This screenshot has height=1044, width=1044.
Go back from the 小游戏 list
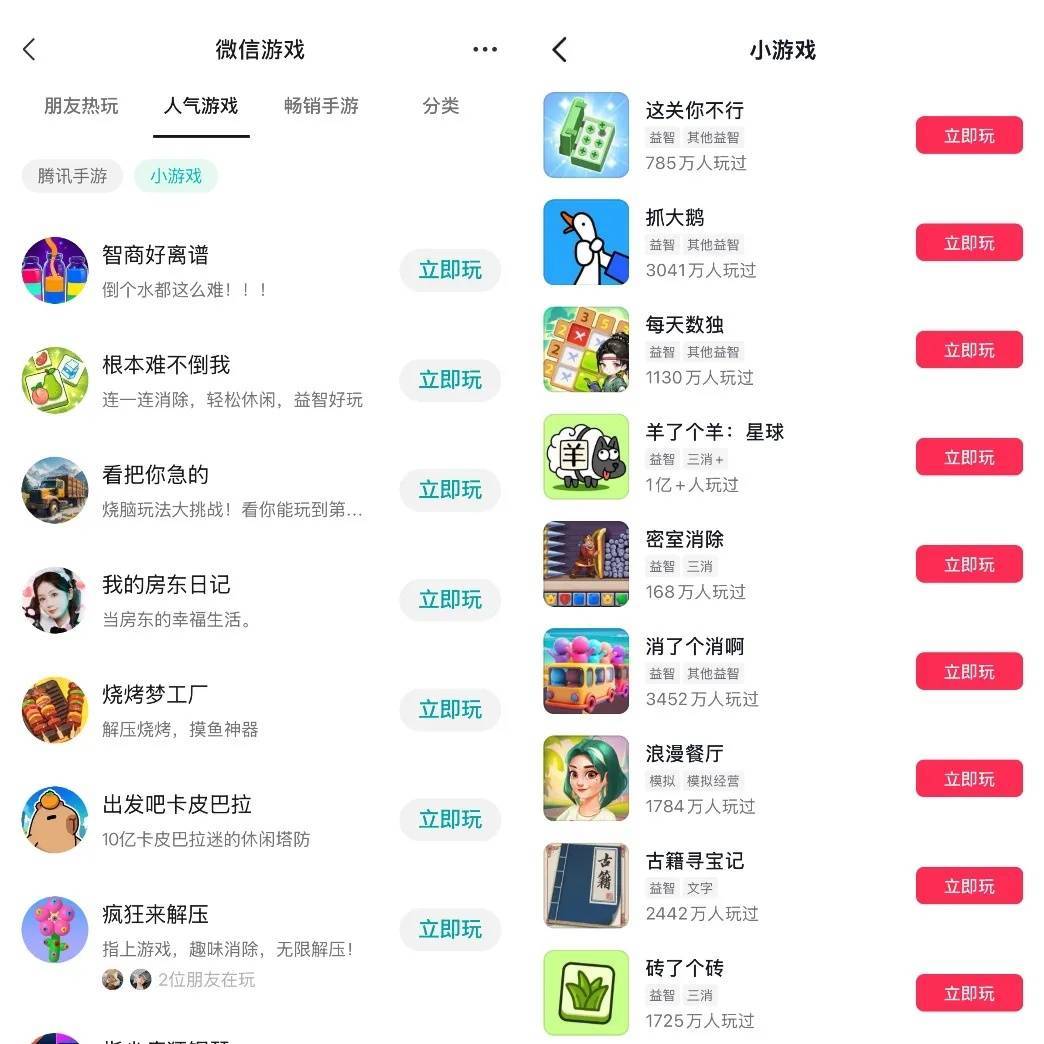560,50
